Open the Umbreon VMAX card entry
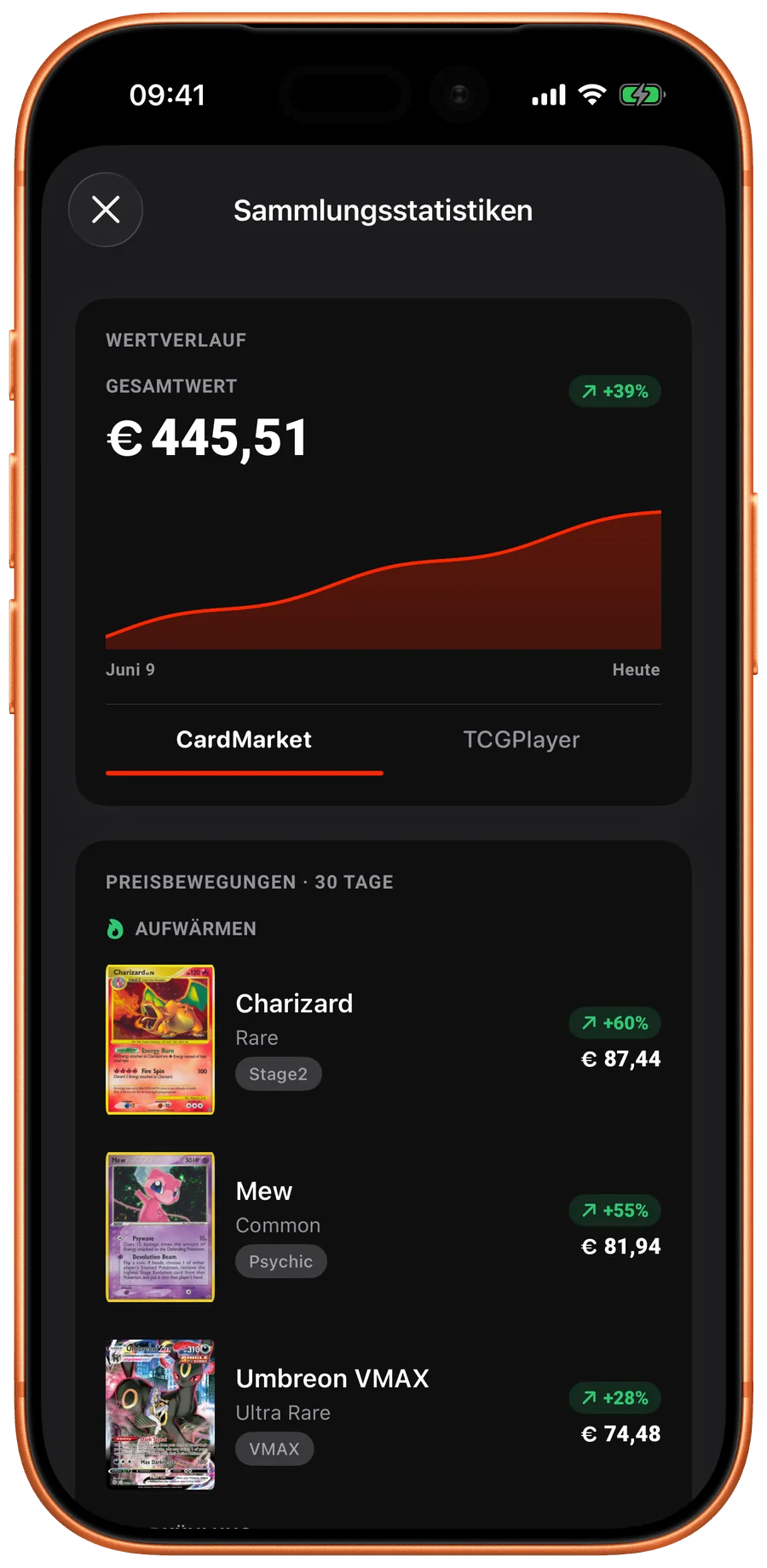Screen dimensions: 767x1568 [x=383, y=1415]
